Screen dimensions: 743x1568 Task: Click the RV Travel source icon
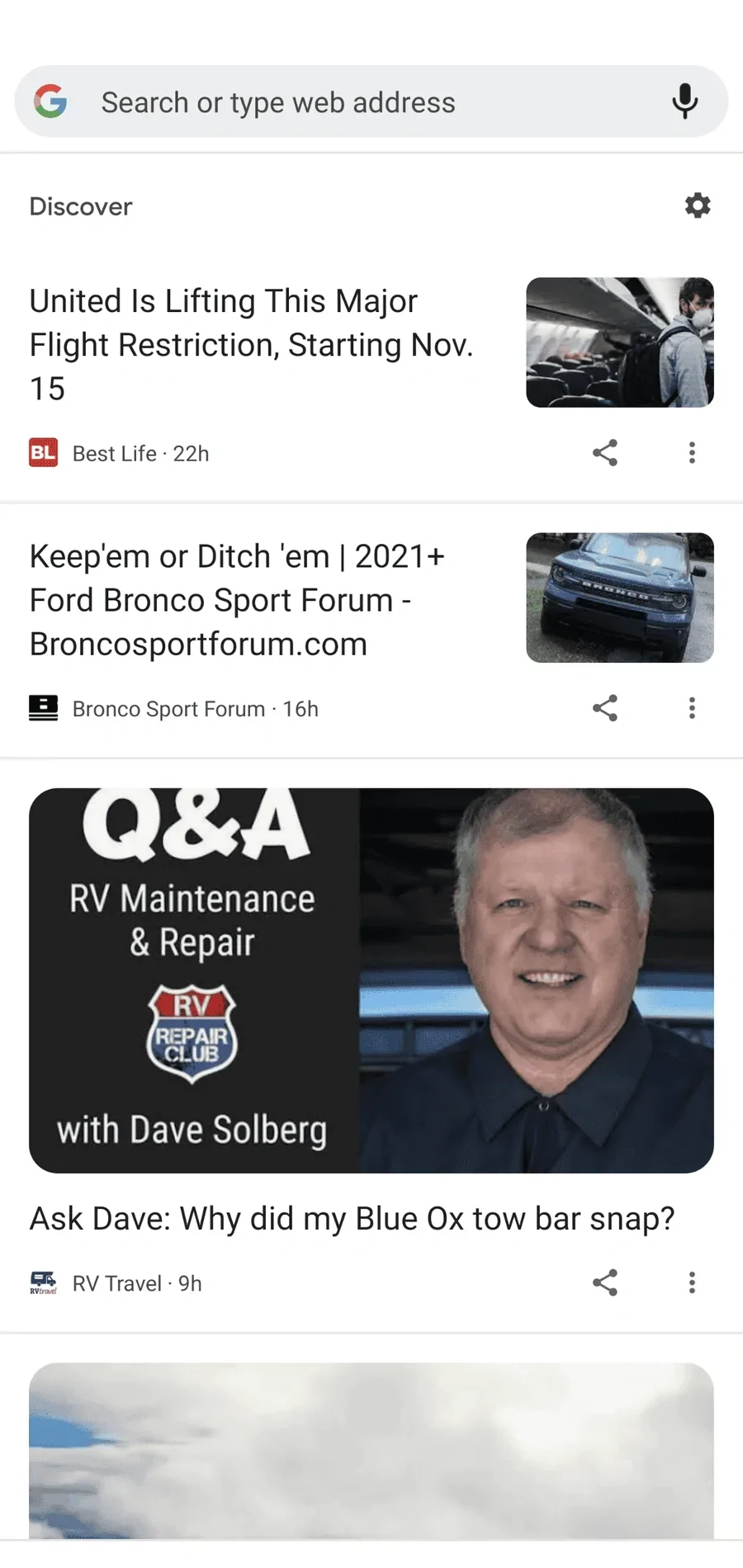(x=44, y=1282)
